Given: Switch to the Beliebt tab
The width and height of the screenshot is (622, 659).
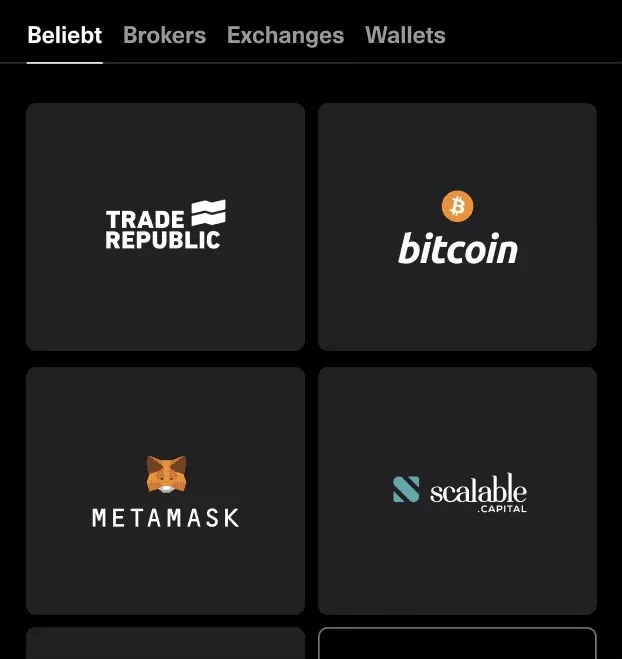Looking at the screenshot, I should click(64, 35).
